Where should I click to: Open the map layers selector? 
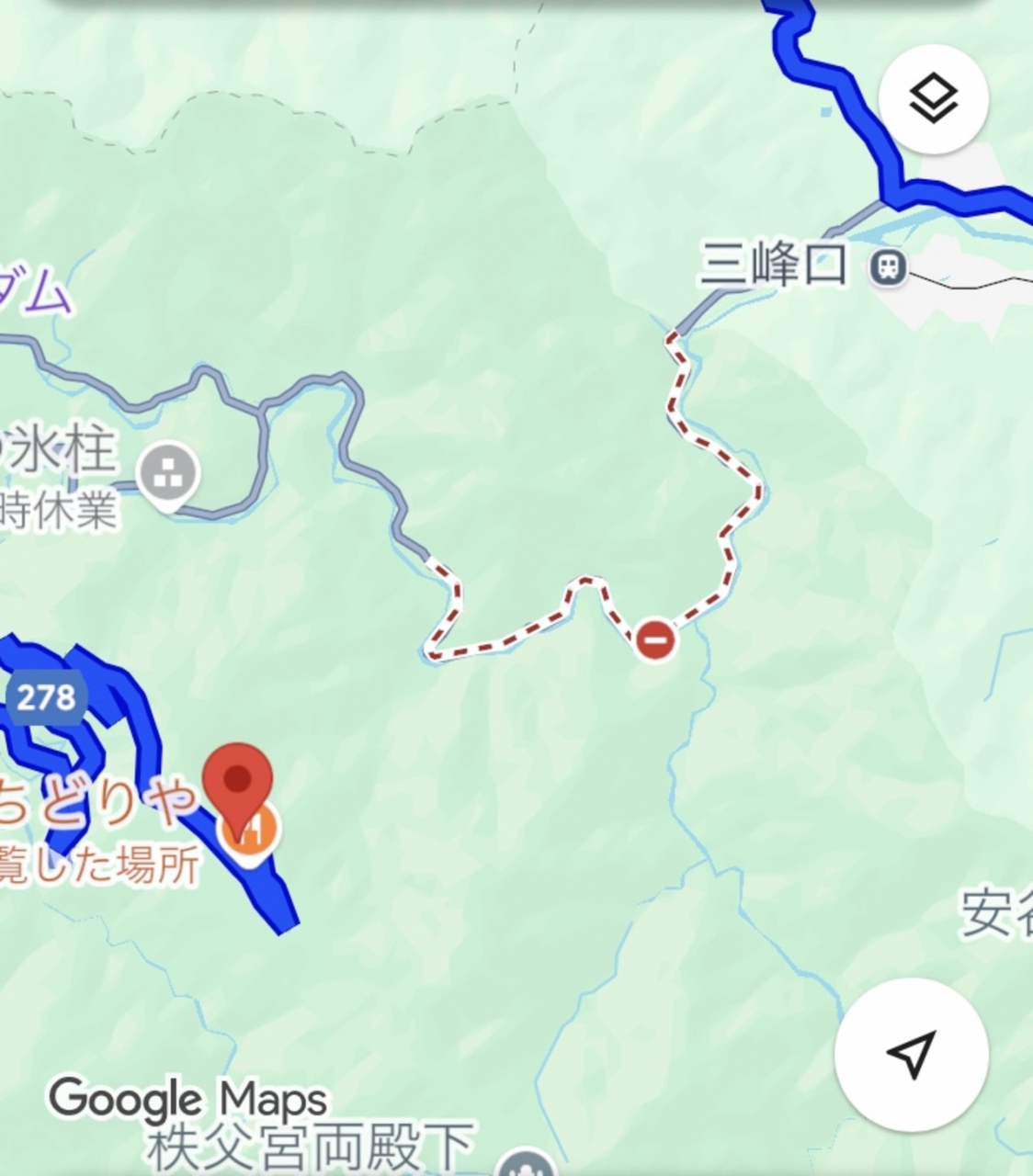click(933, 98)
